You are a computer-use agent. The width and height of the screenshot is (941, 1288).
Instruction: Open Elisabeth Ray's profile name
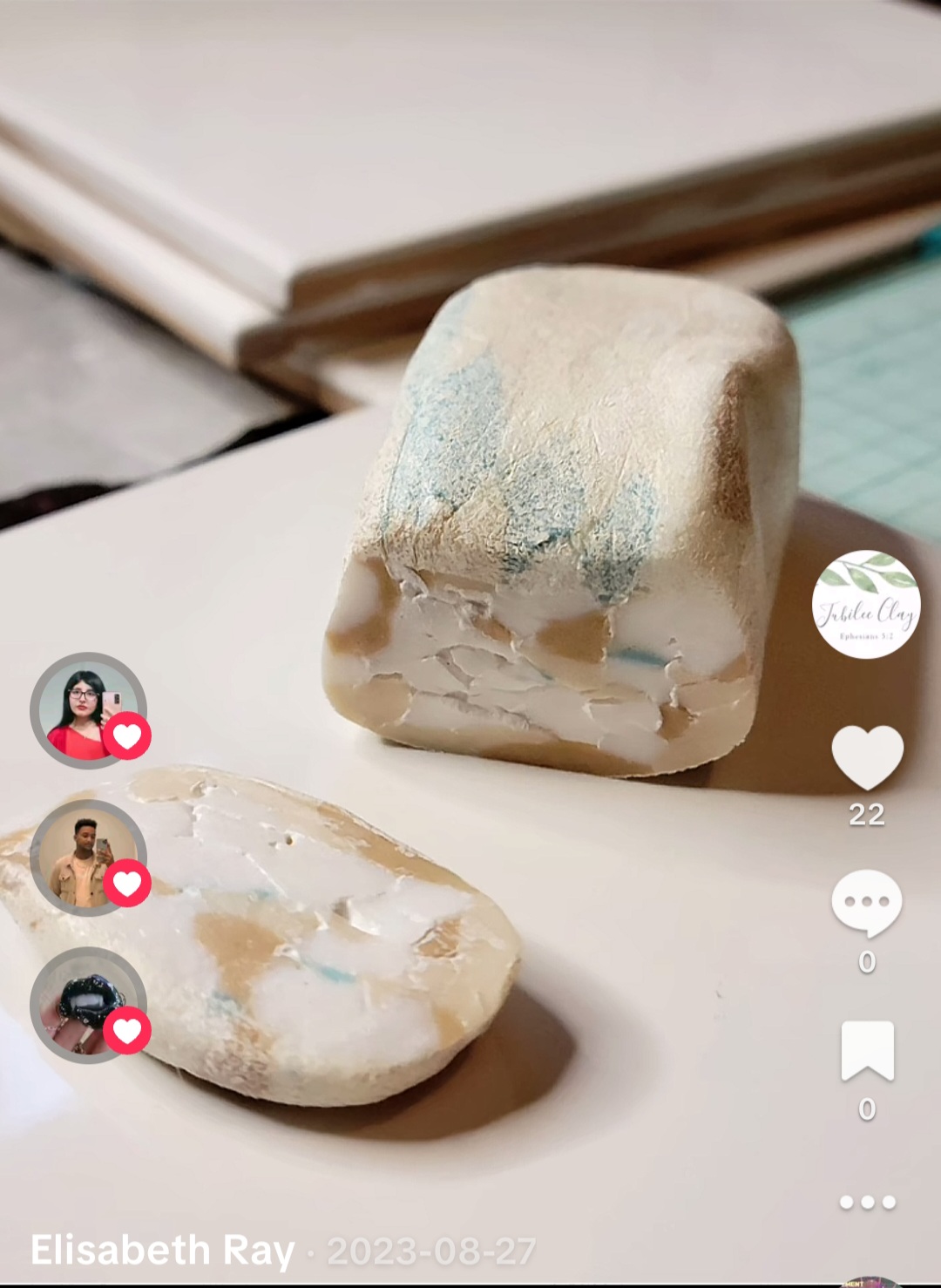163,1251
